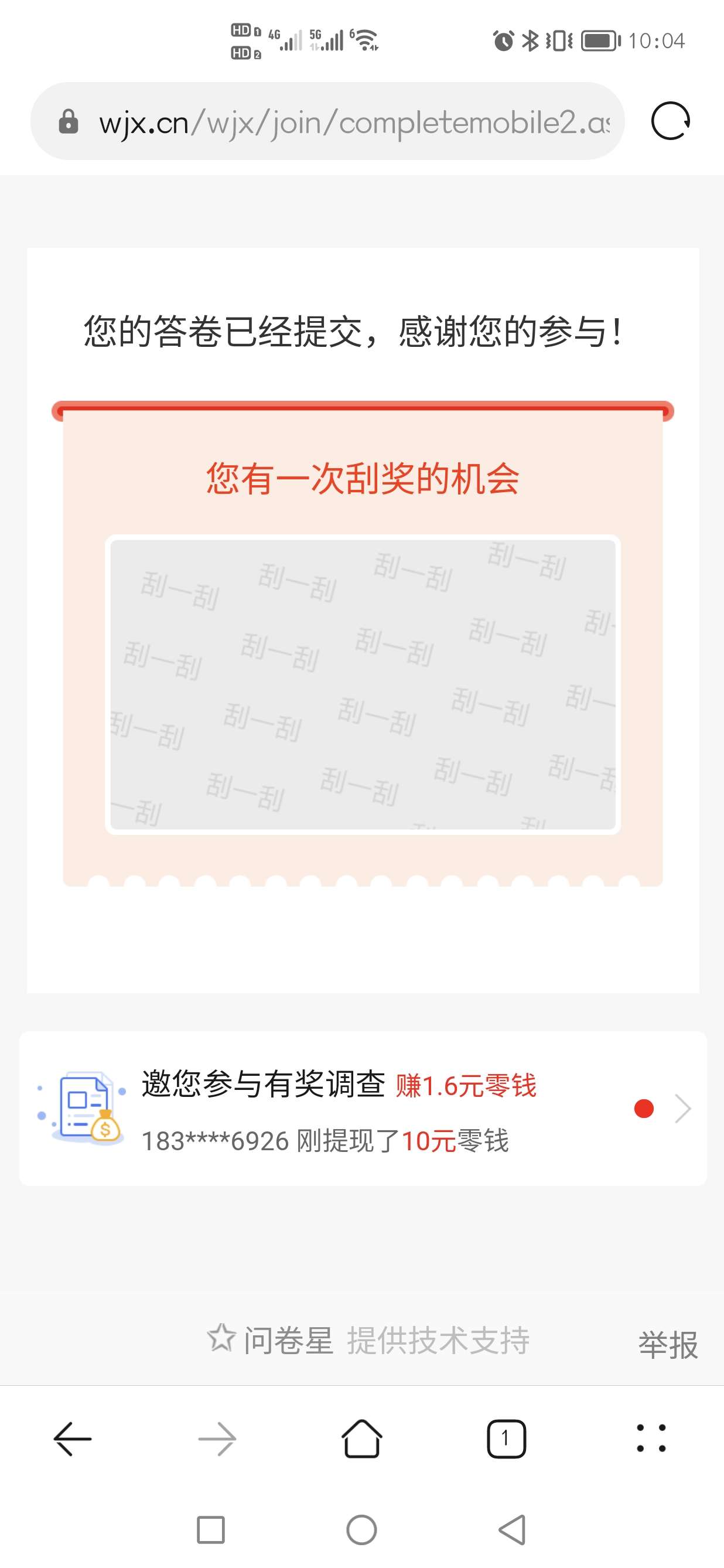The image size is (724, 1568).
Task: Go forward with the browser forward arrow
Action: coord(217,1439)
